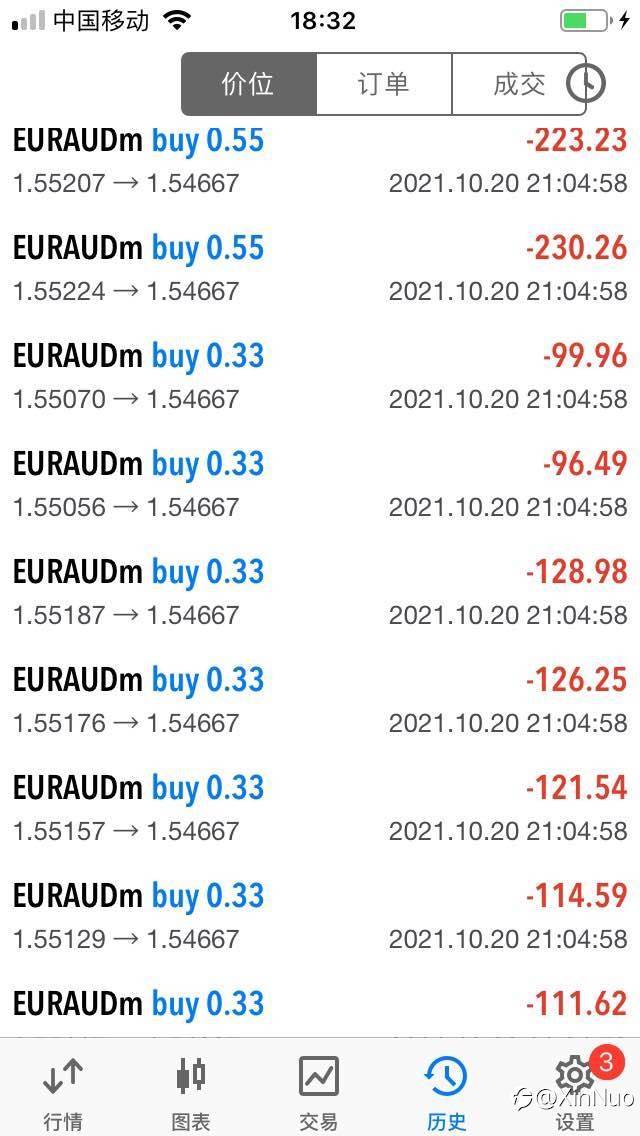Expand the EURAUDm trade losing -121.54
The height and width of the screenshot is (1136, 640).
click(x=320, y=809)
